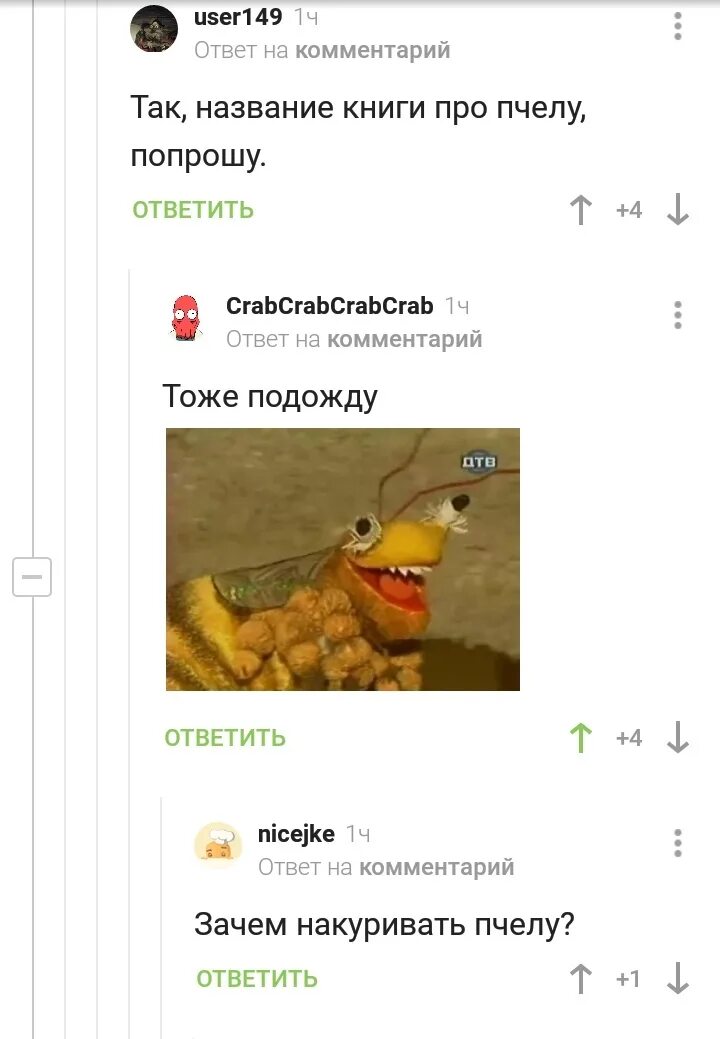Upvote CrabCrabCrabCrab's comment

581,738
